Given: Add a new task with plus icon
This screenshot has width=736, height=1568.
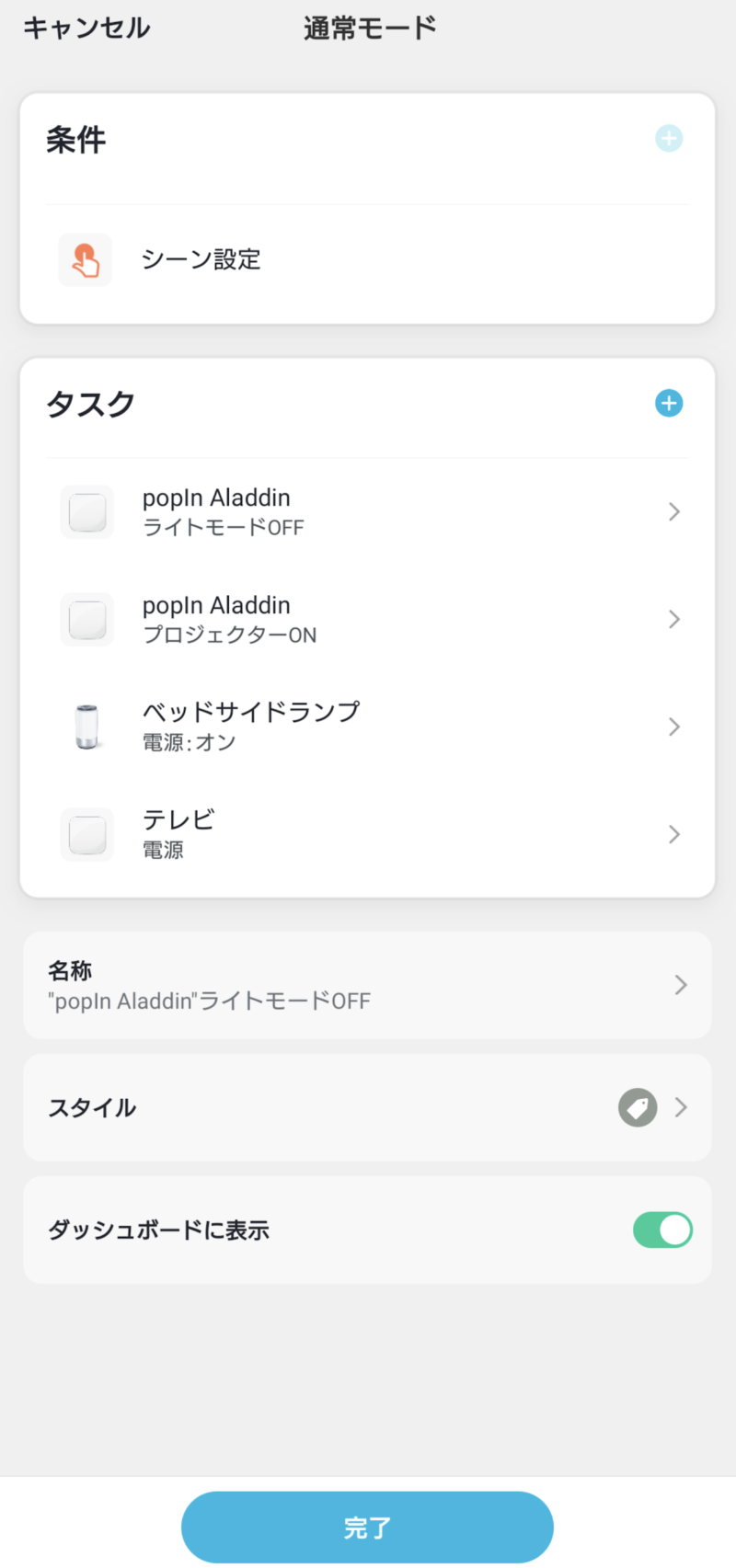Looking at the screenshot, I should click(669, 403).
